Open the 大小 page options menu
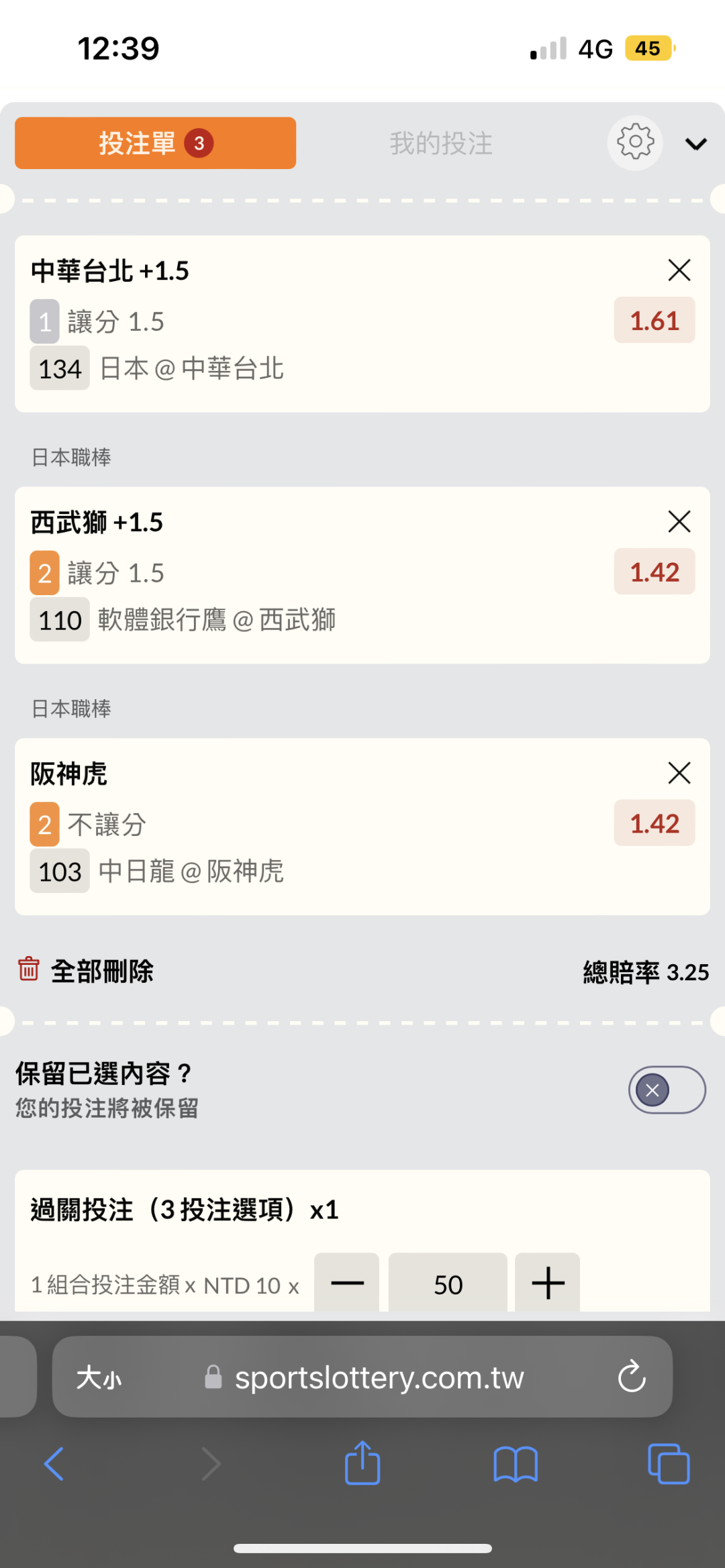 click(x=99, y=1378)
